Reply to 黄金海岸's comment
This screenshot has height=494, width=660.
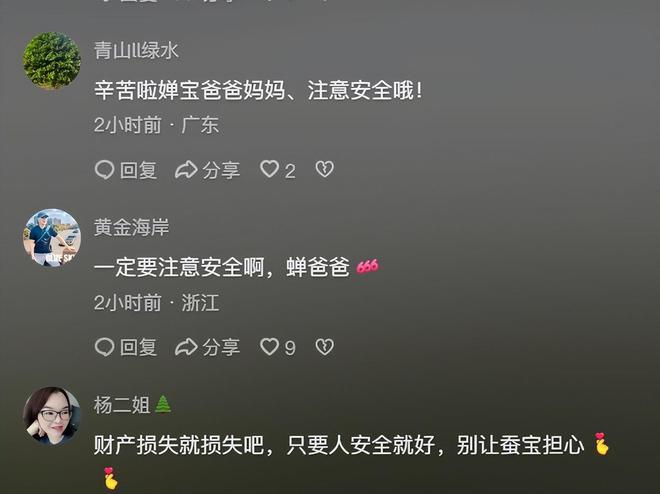(126, 347)
